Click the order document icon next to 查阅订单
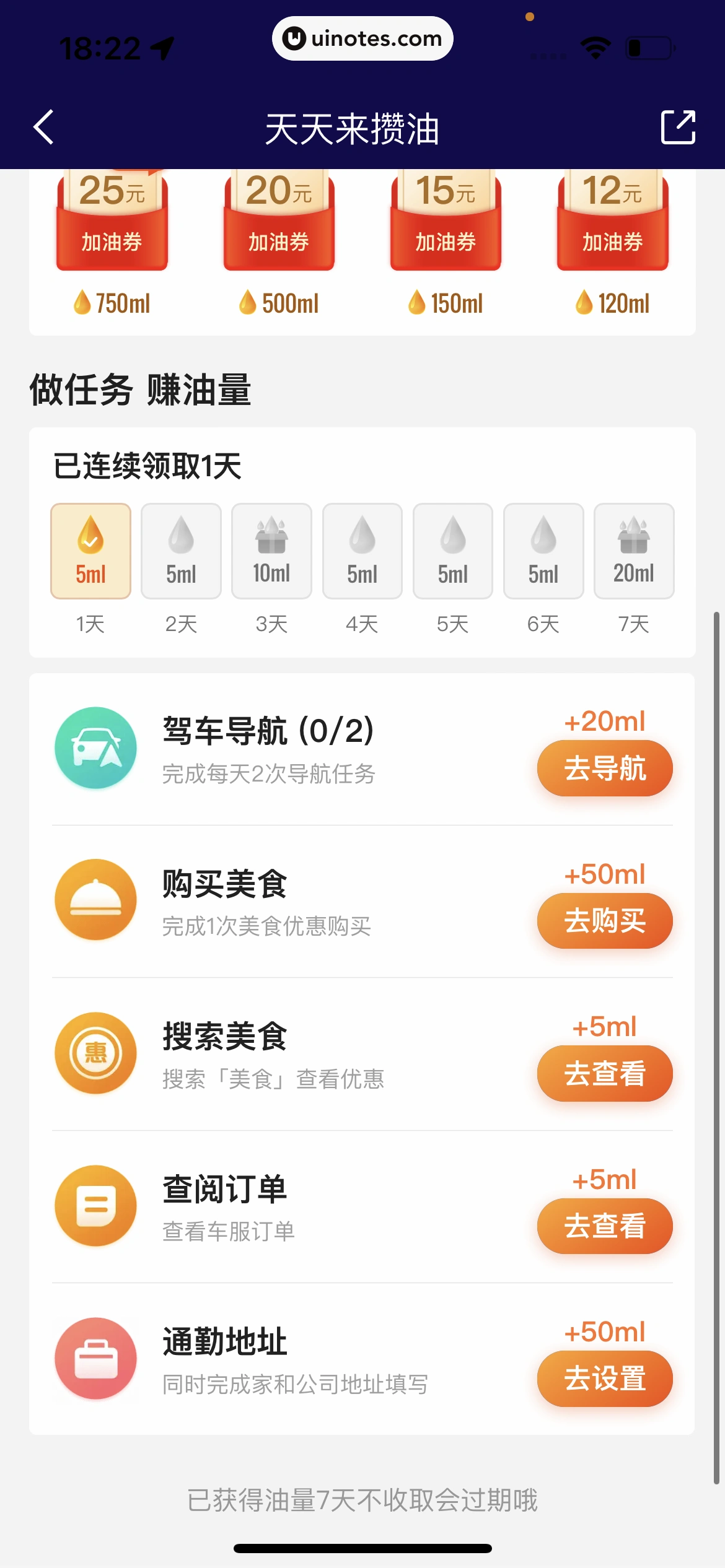This screenshot has width=725, height=1568. [96, 1204]
